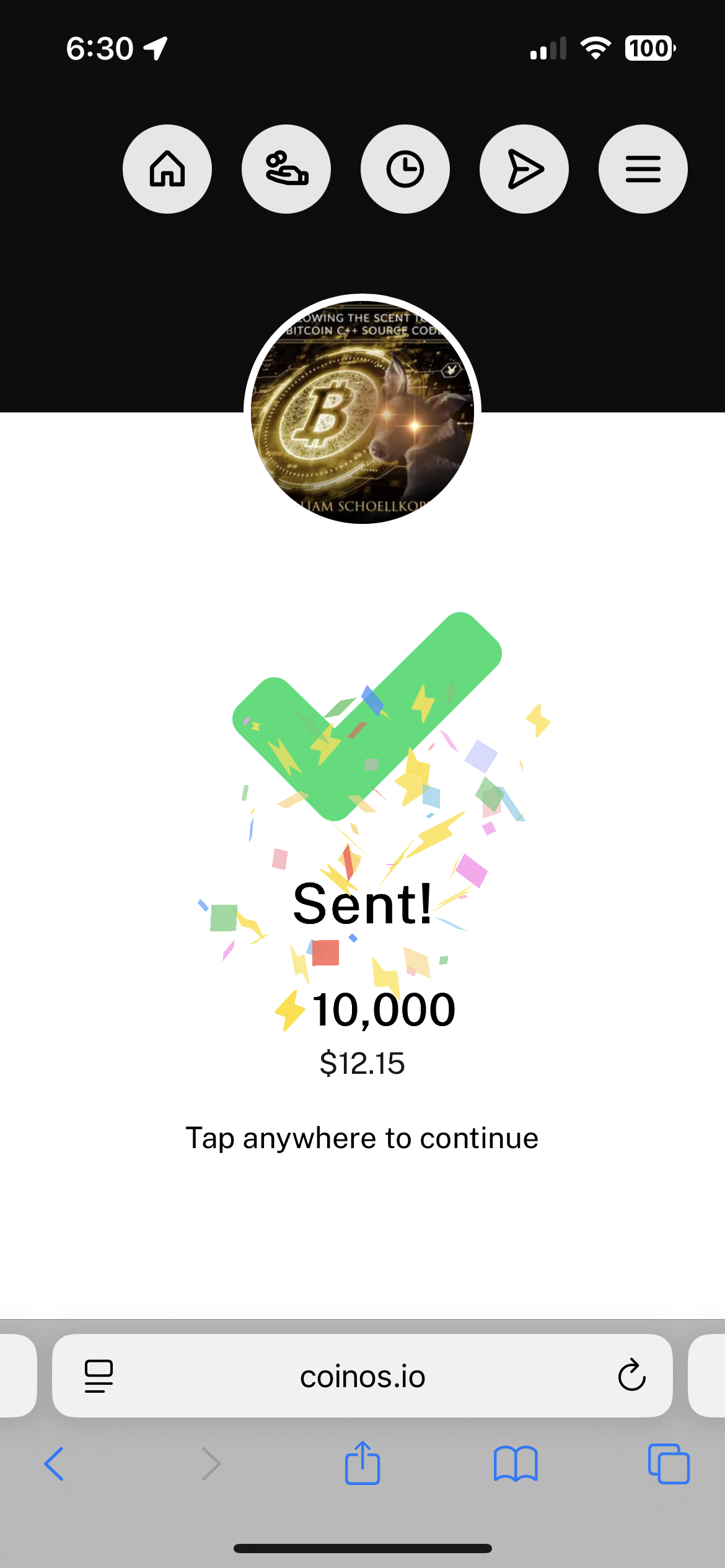Open the receive payment icon

pyautogui.click(x=286, y=169)
